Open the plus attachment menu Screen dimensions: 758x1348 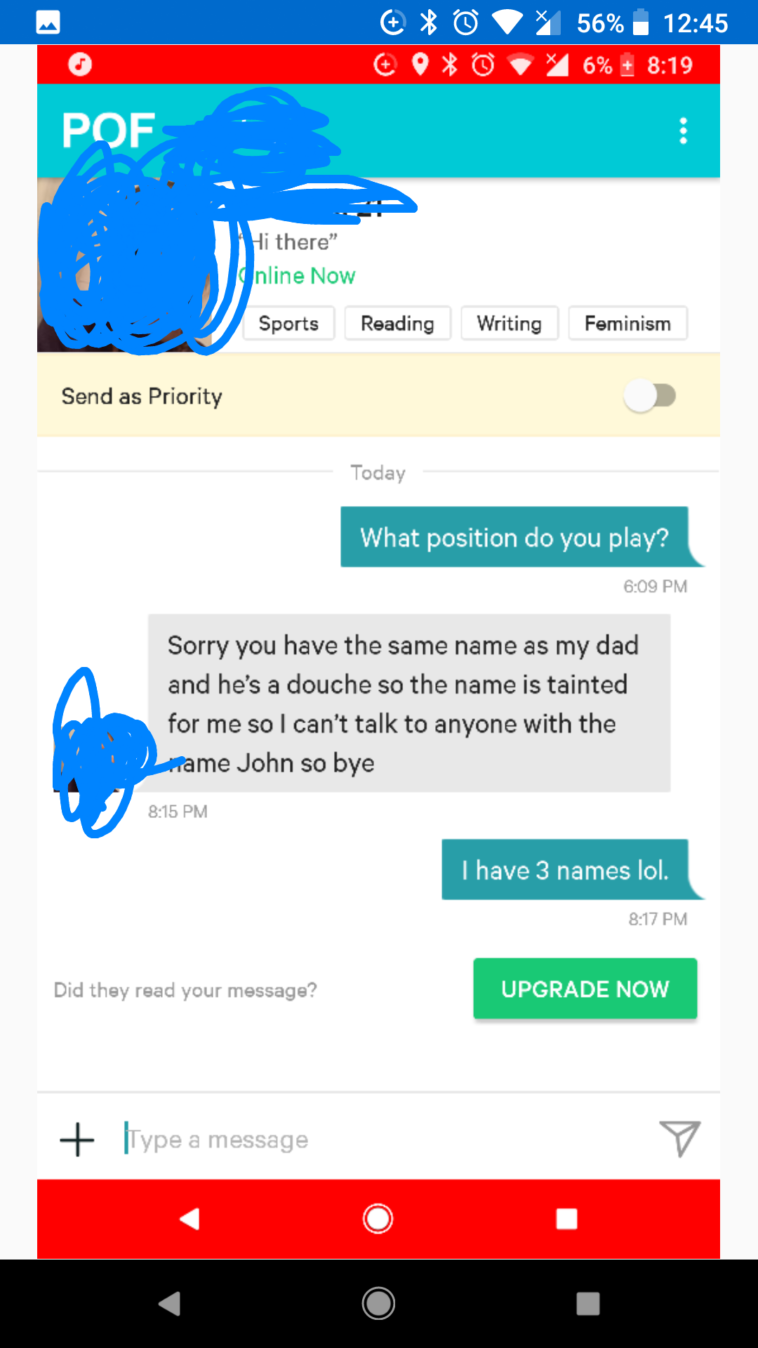click(x=77, y=1139)
